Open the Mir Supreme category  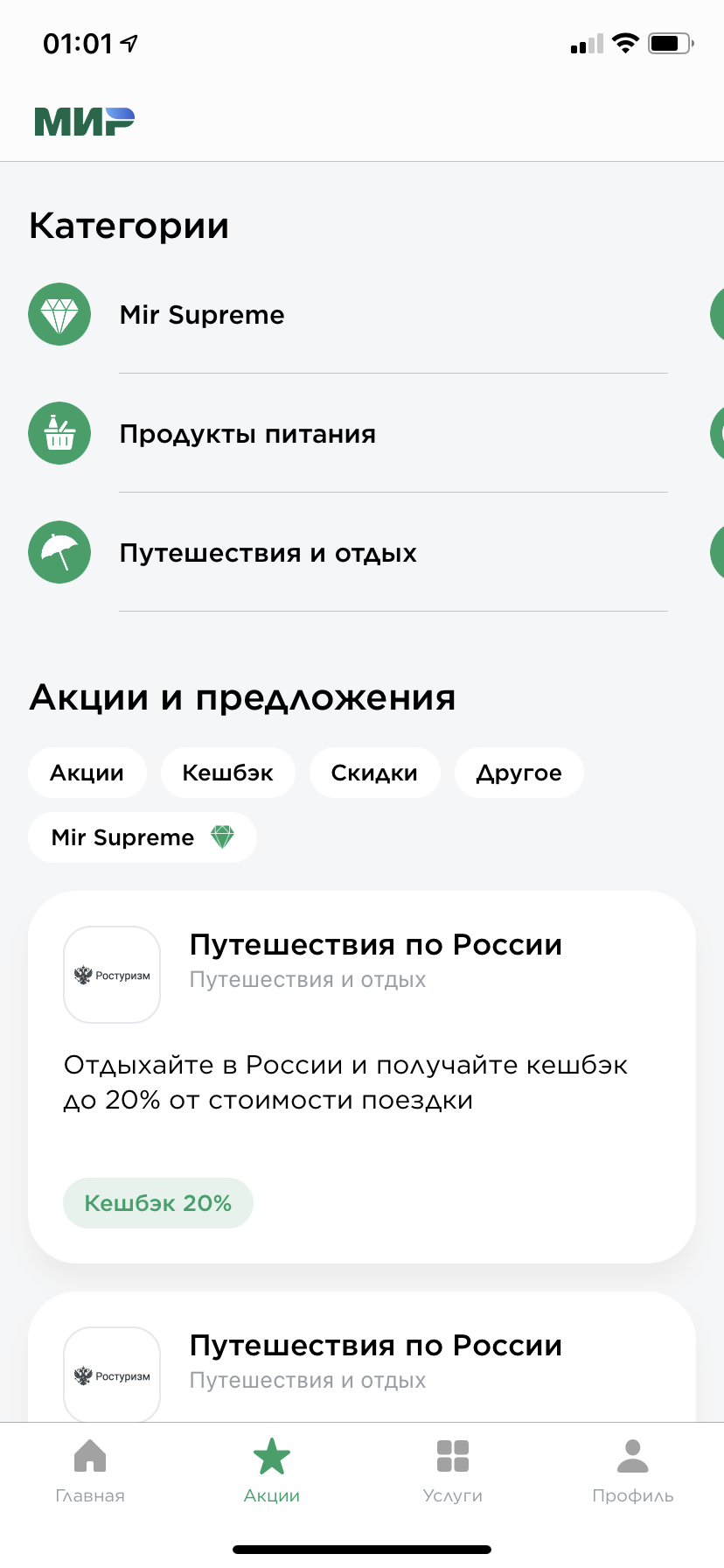coord(202,315)
